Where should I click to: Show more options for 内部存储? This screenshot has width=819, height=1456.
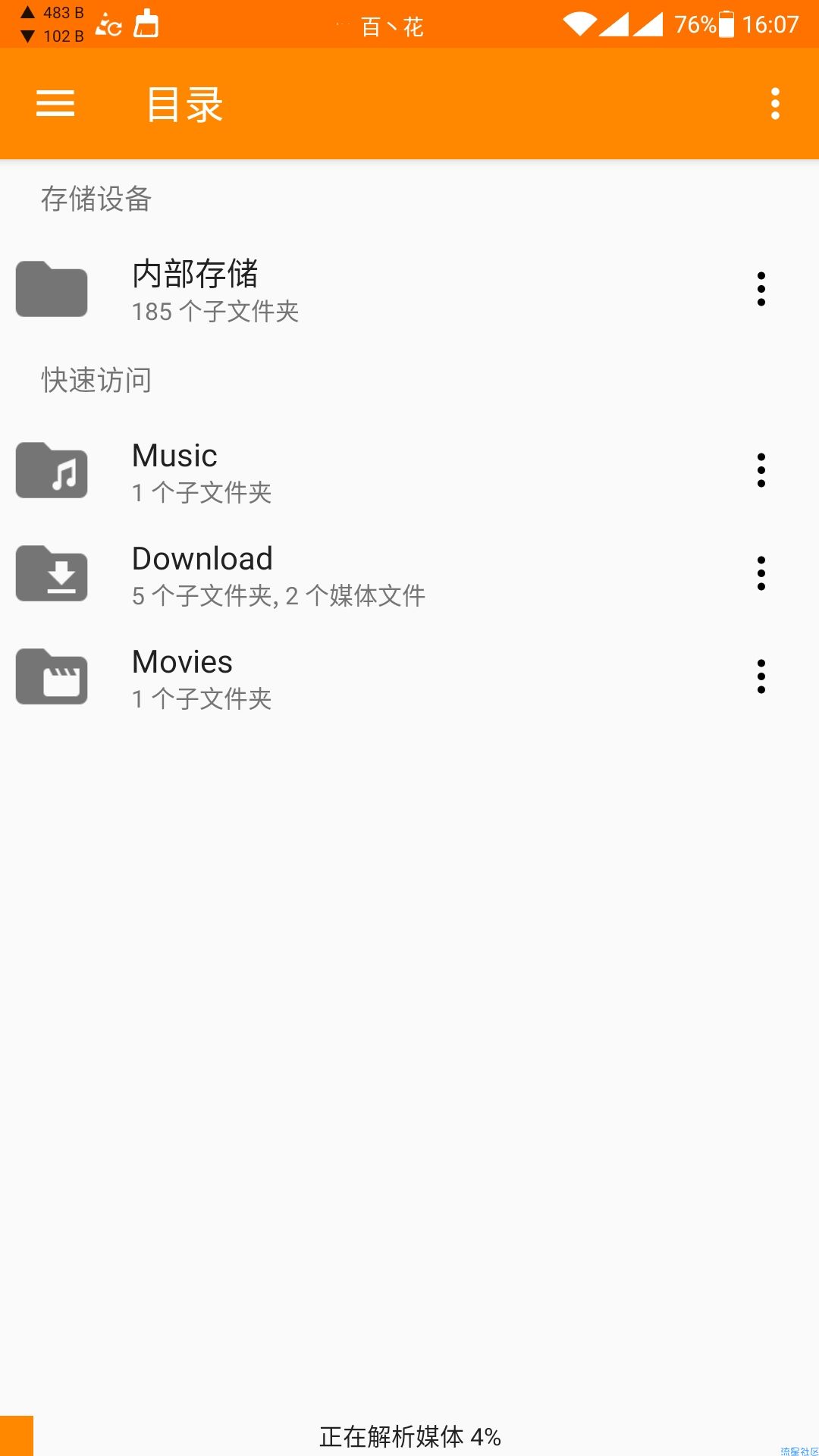[761, 290]
